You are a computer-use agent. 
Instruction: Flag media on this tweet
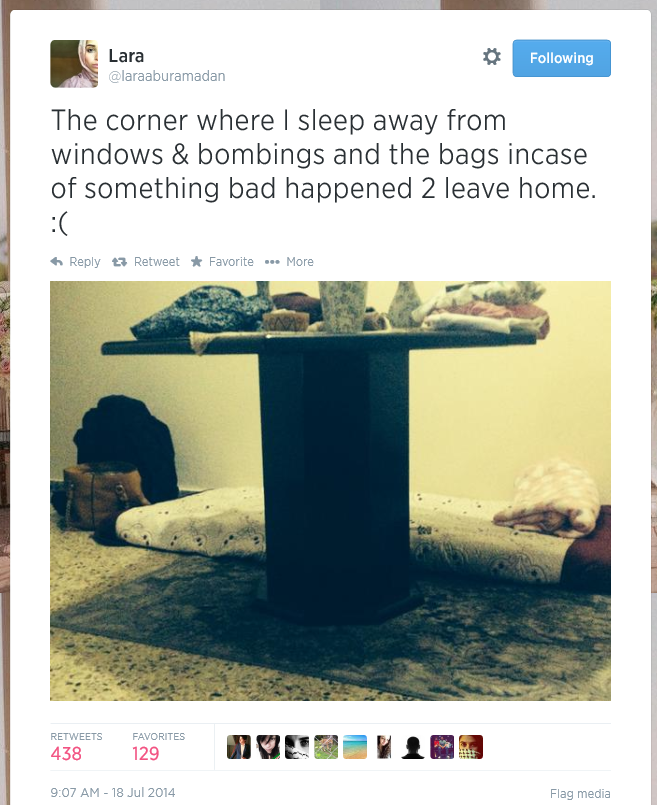580,794
